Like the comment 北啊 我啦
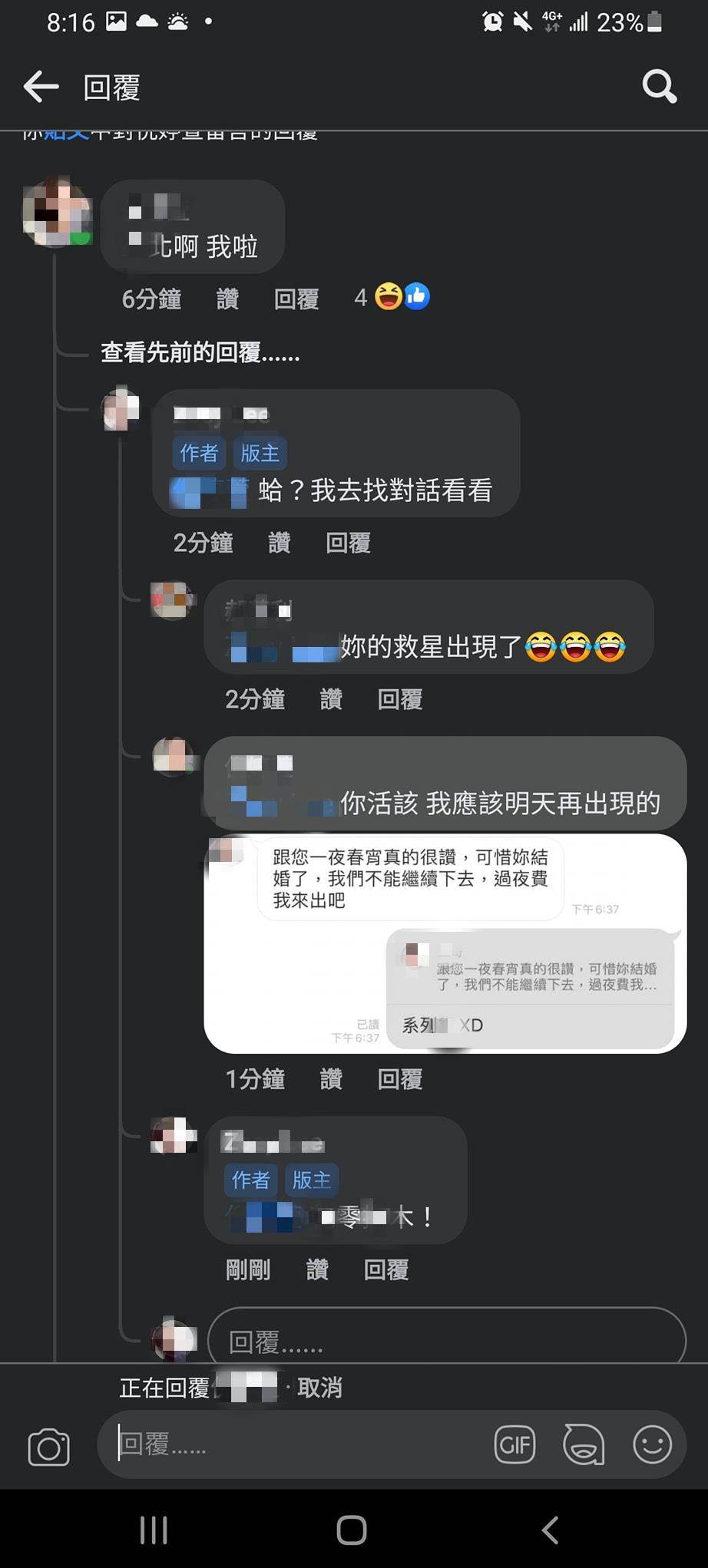 [x=227, y=299]
